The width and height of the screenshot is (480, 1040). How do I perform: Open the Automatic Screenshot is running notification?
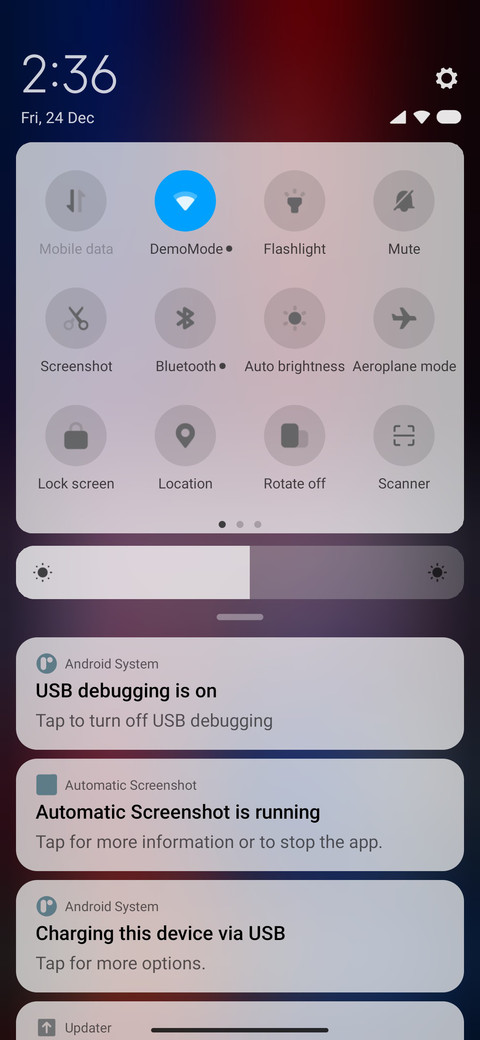240,814
